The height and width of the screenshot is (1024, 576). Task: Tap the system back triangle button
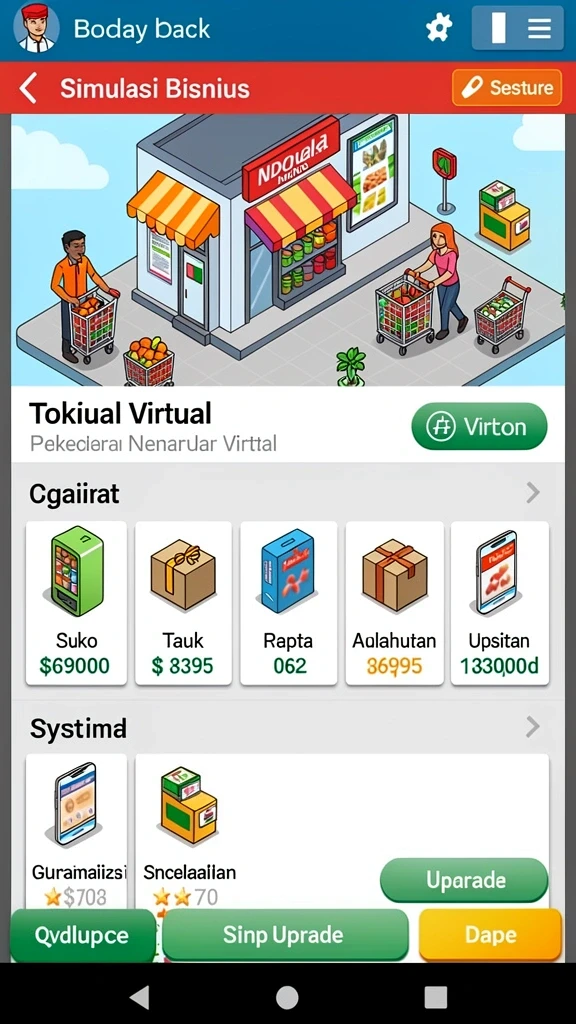139,997
